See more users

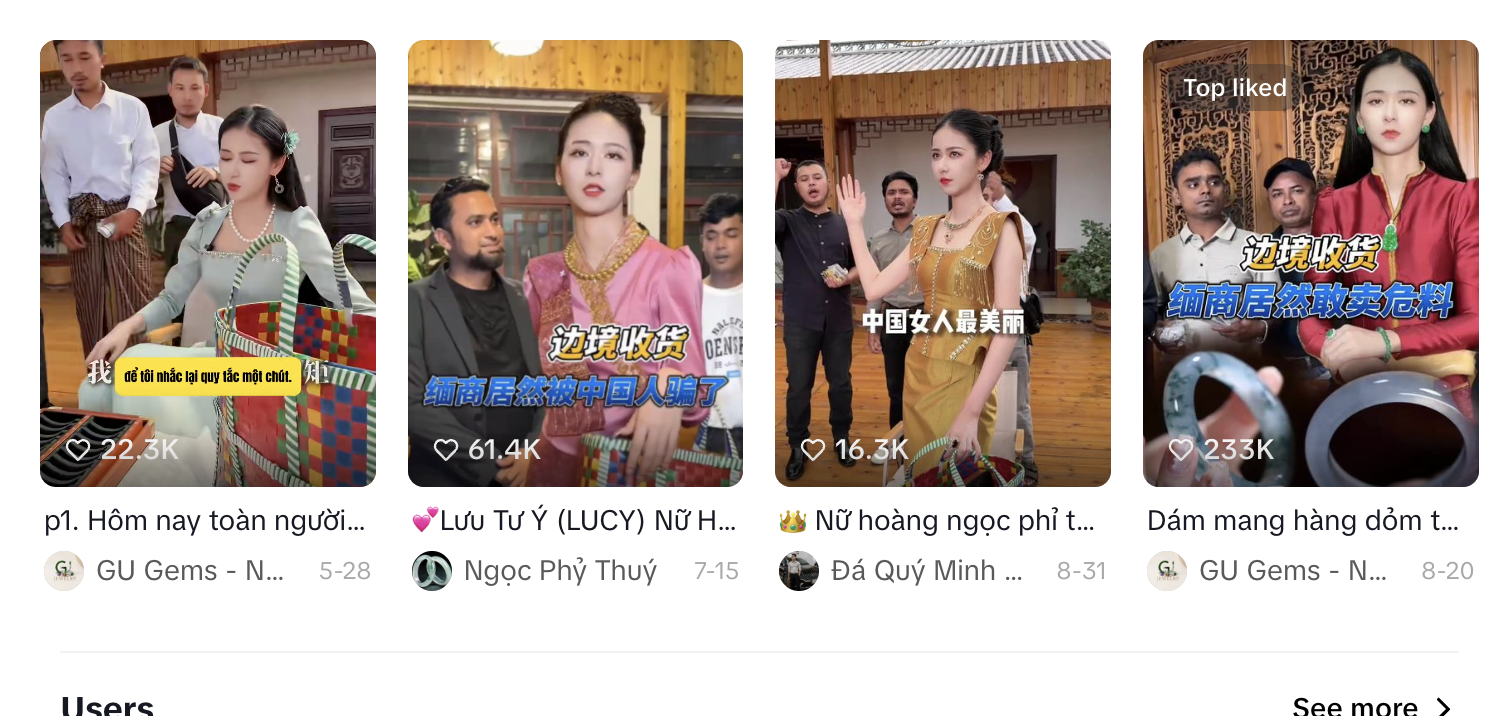point(1372,707)
